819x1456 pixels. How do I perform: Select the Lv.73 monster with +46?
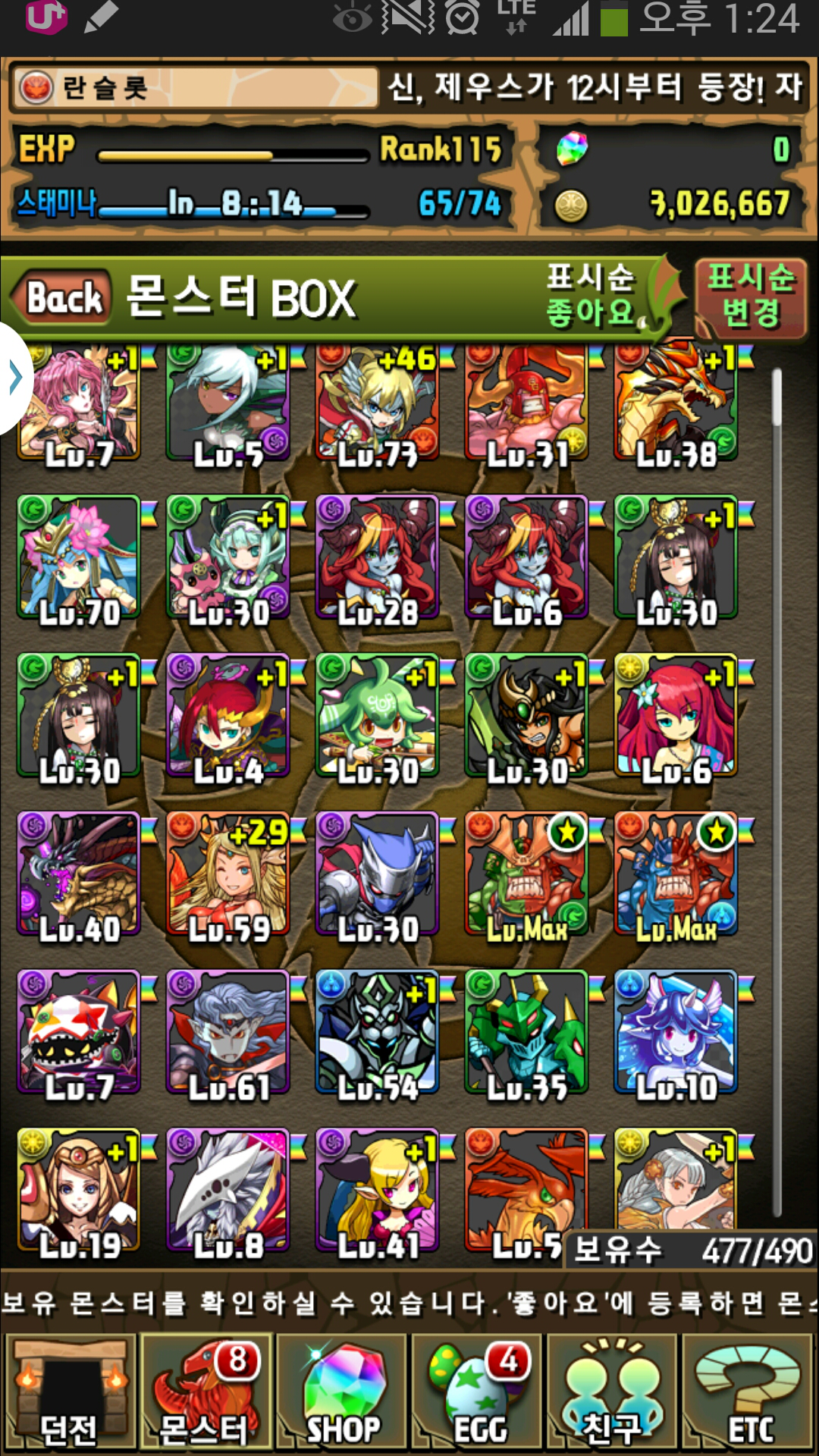tap(377, 402)
